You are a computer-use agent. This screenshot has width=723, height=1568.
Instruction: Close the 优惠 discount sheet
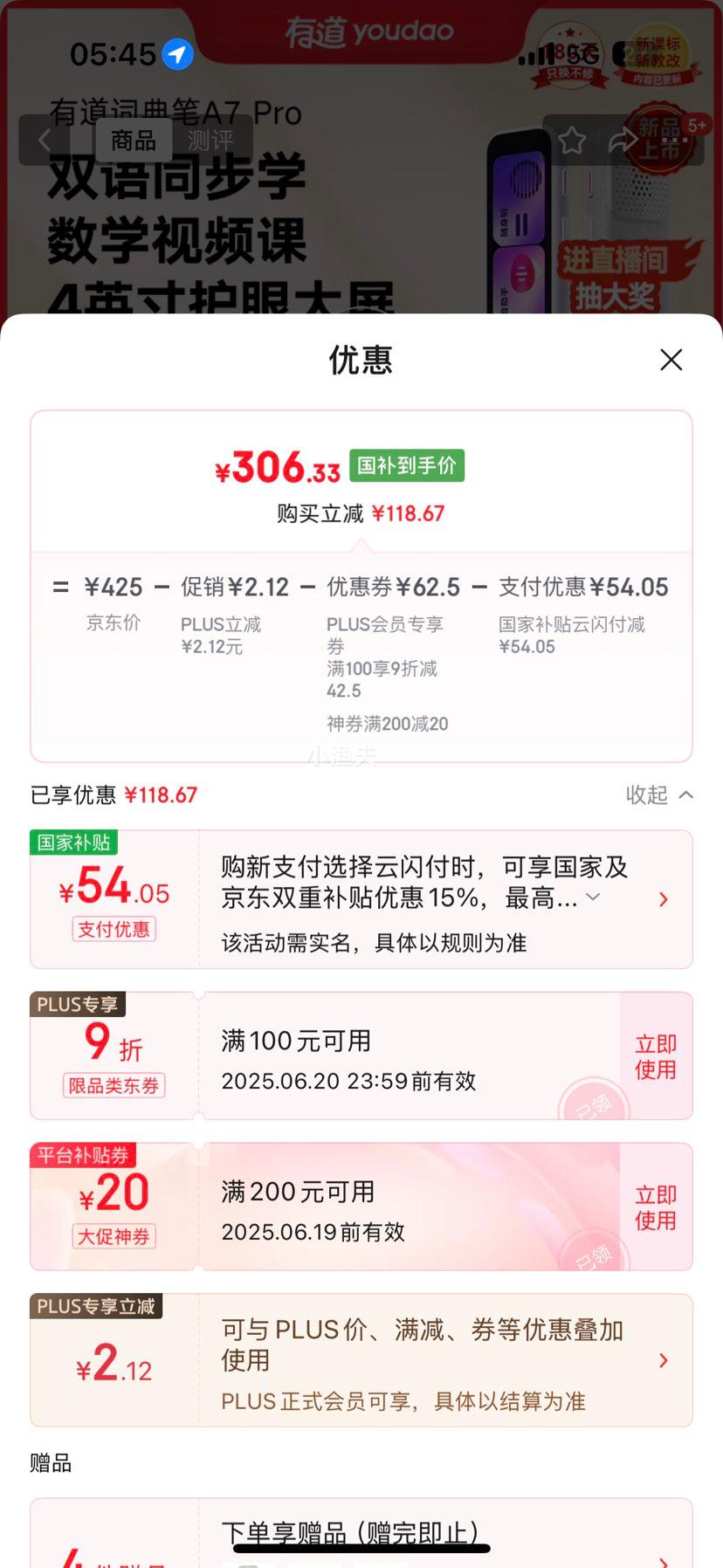pos(671,360)
